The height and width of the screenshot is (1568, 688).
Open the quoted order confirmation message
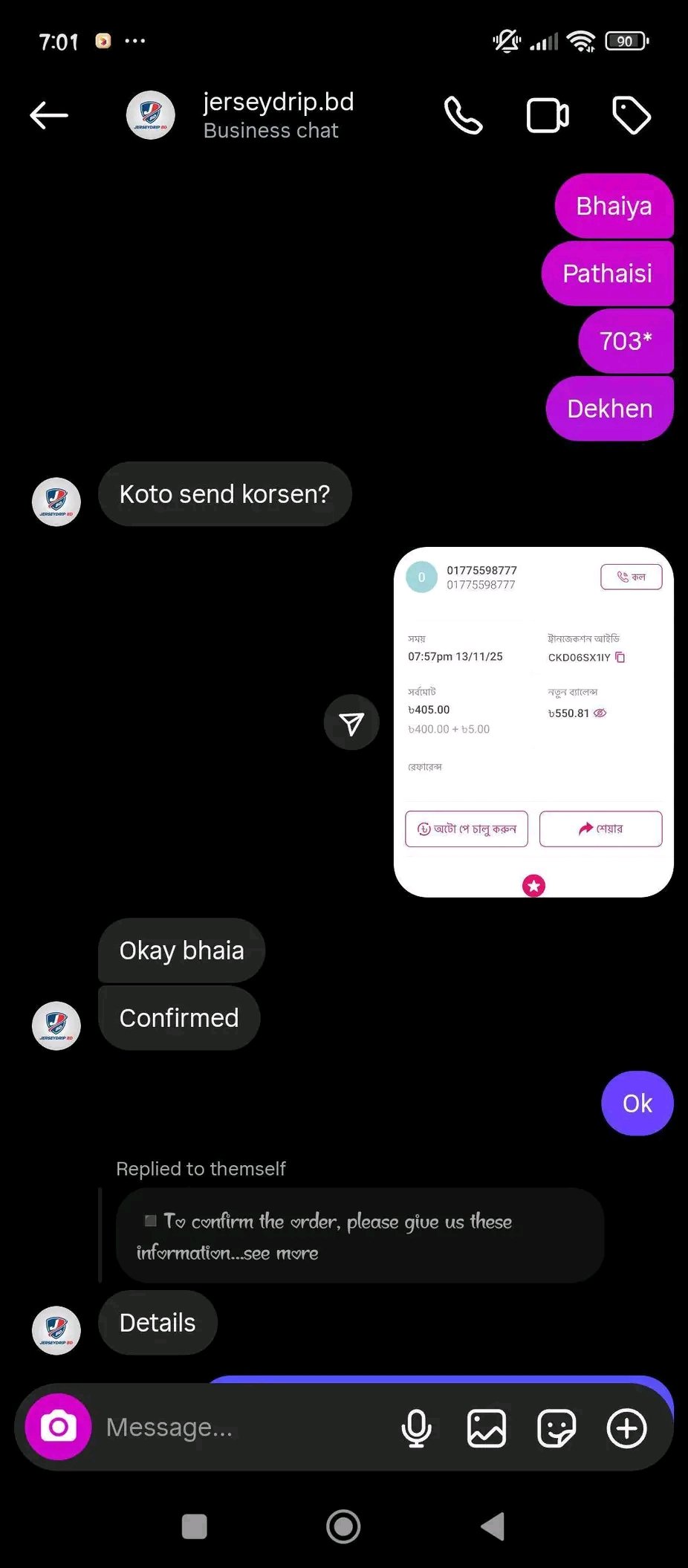click(360, 1236)
